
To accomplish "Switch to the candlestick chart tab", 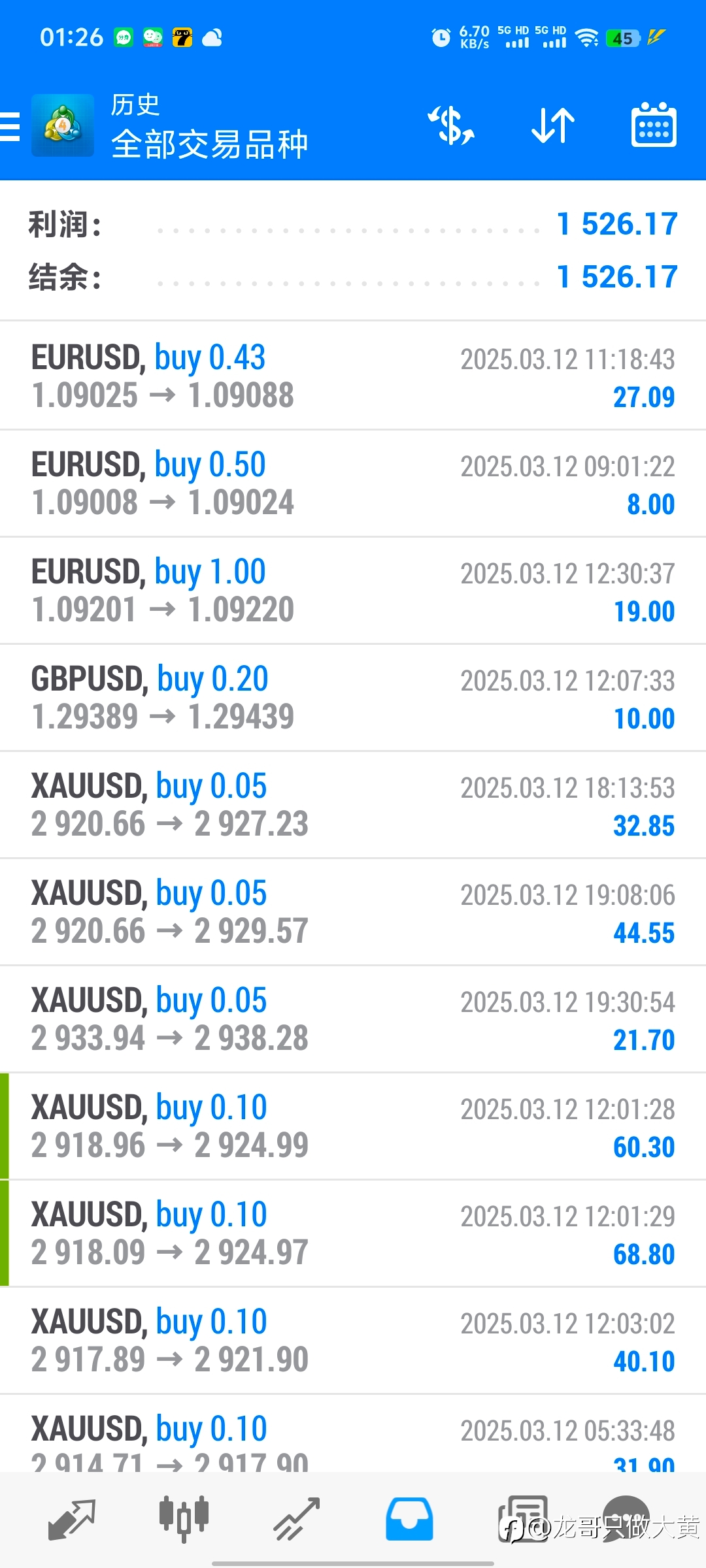I will [184, 1519].
